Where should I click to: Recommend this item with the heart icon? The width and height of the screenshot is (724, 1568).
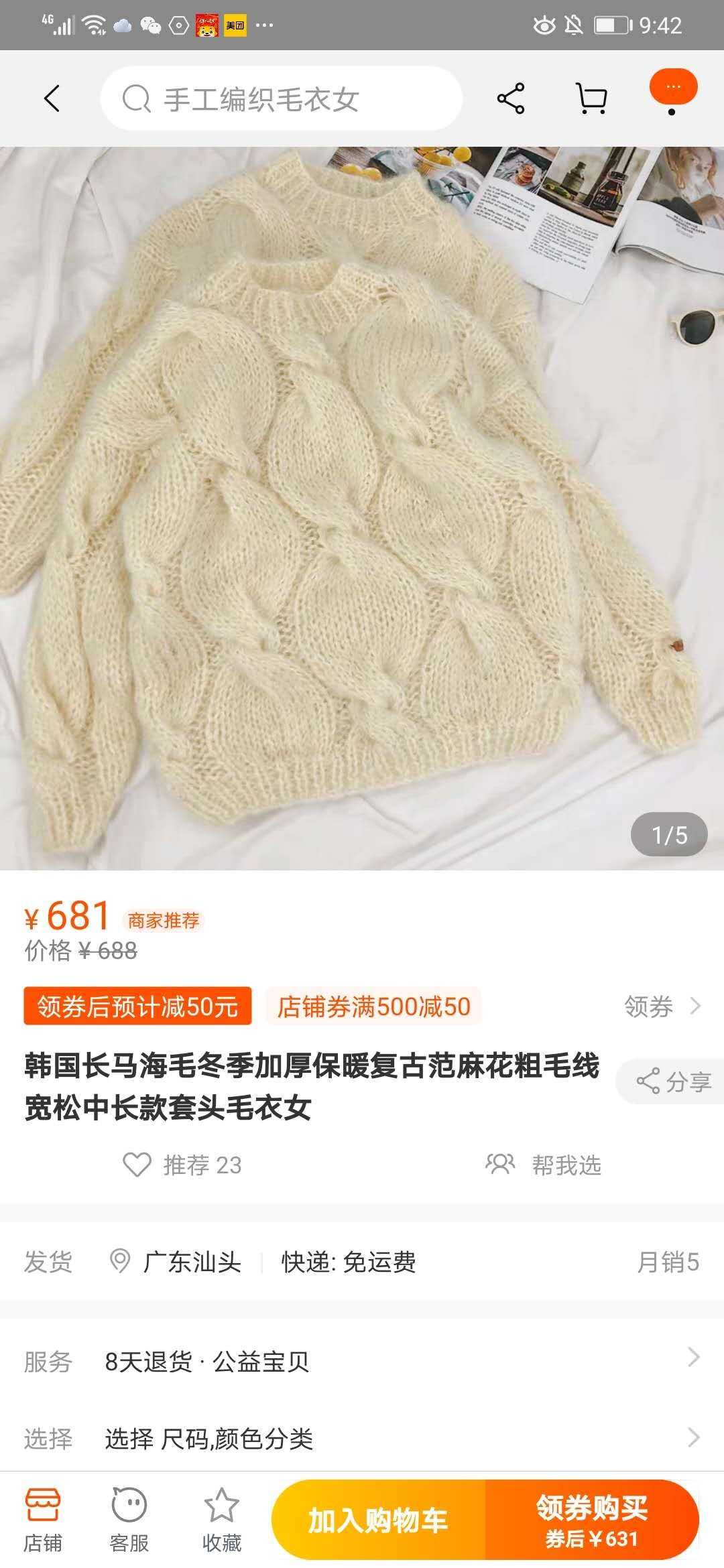[137, 1165]
